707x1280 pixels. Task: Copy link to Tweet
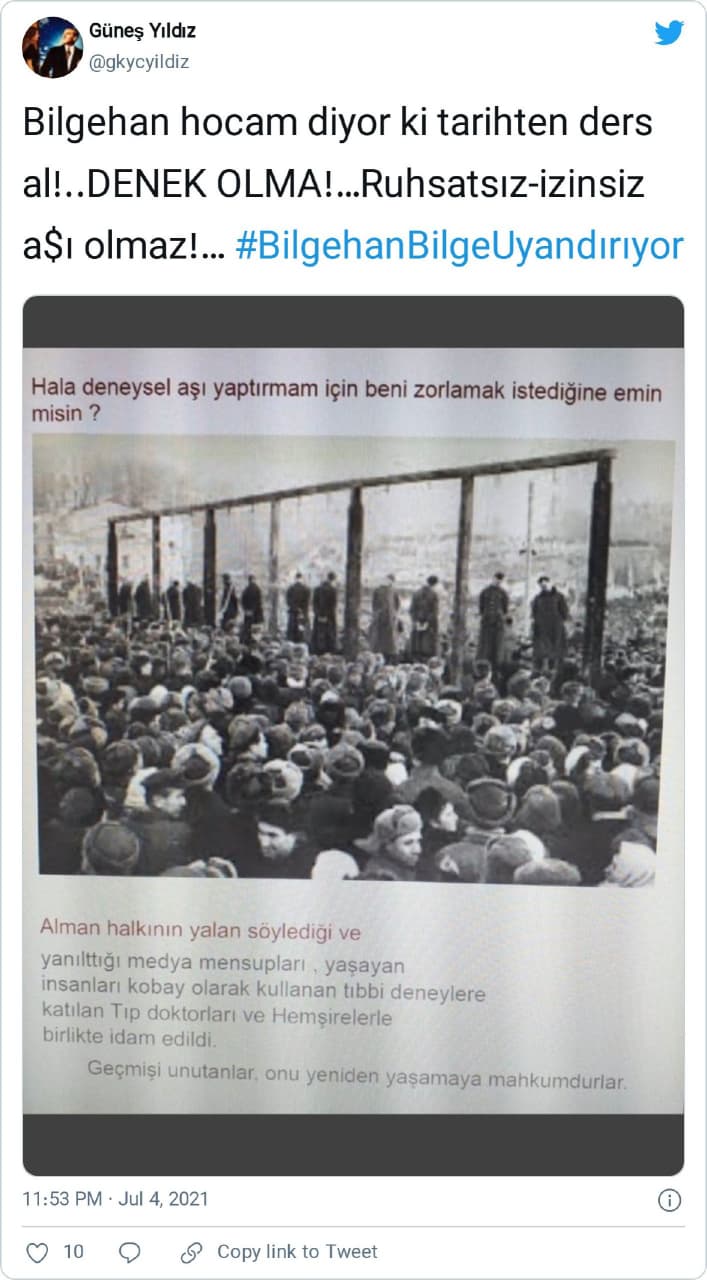280,1252
